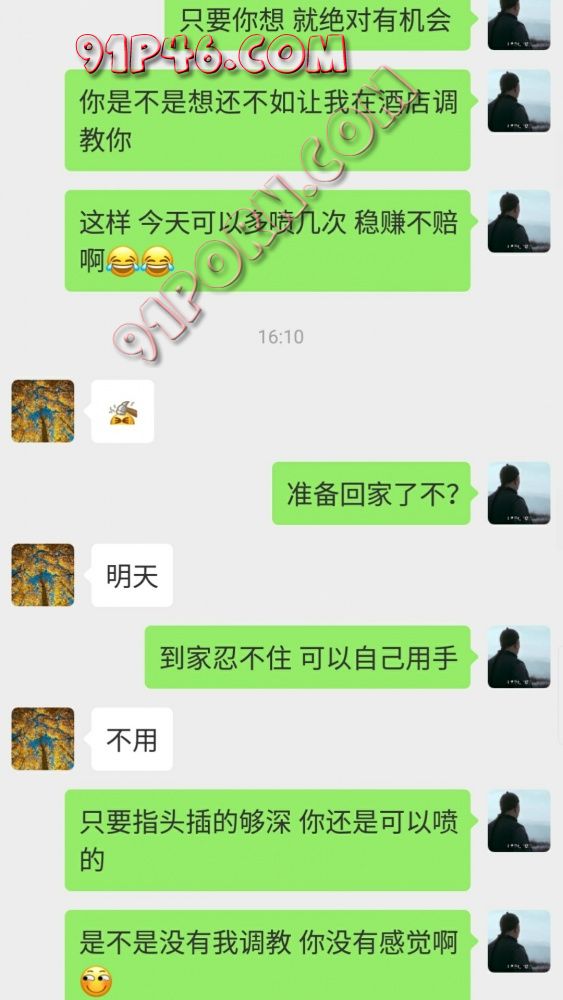563x1000 pixels.
Task: View contact profile from avatar beside 不用
Action: click(x=43, y=739)
